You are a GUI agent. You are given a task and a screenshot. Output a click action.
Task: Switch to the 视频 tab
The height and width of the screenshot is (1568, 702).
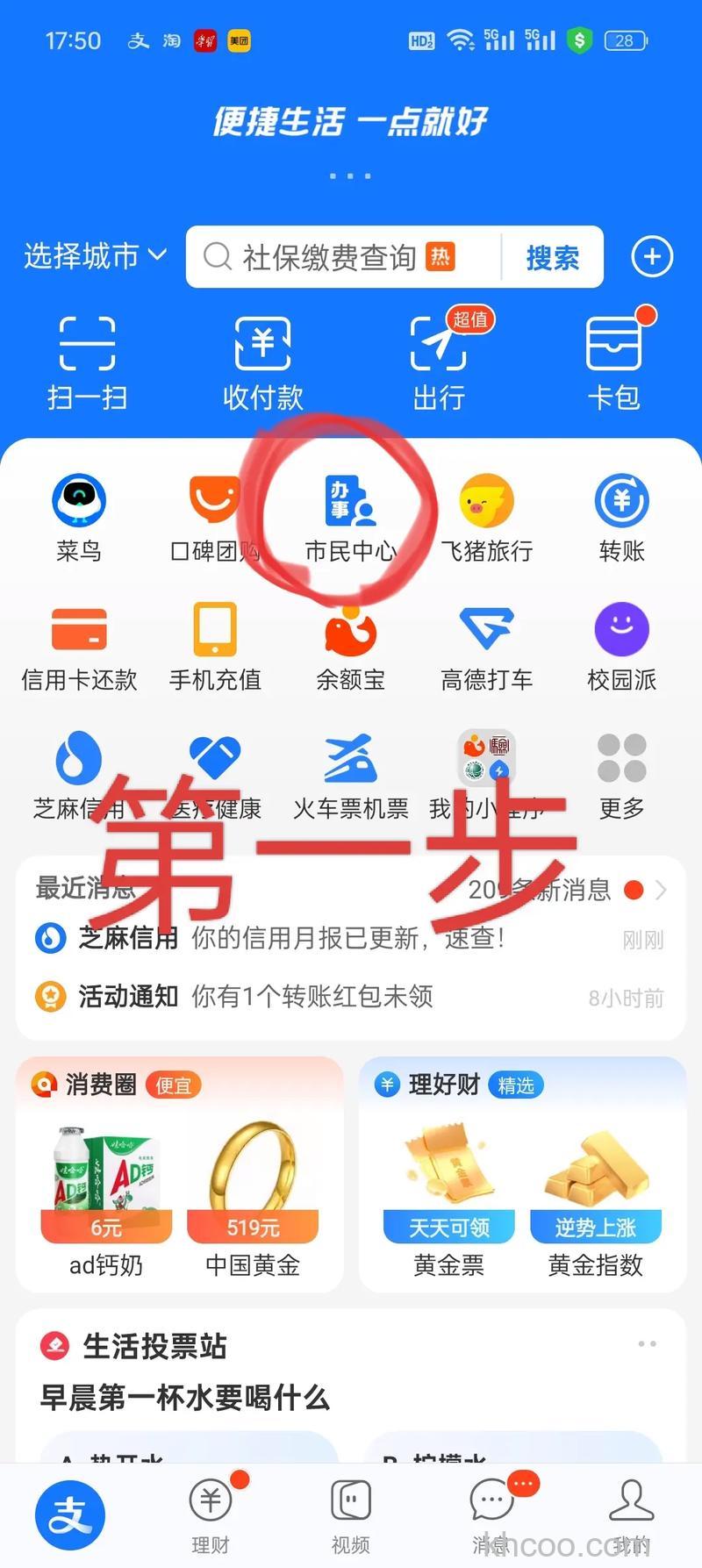click(x=349, y=1514)
